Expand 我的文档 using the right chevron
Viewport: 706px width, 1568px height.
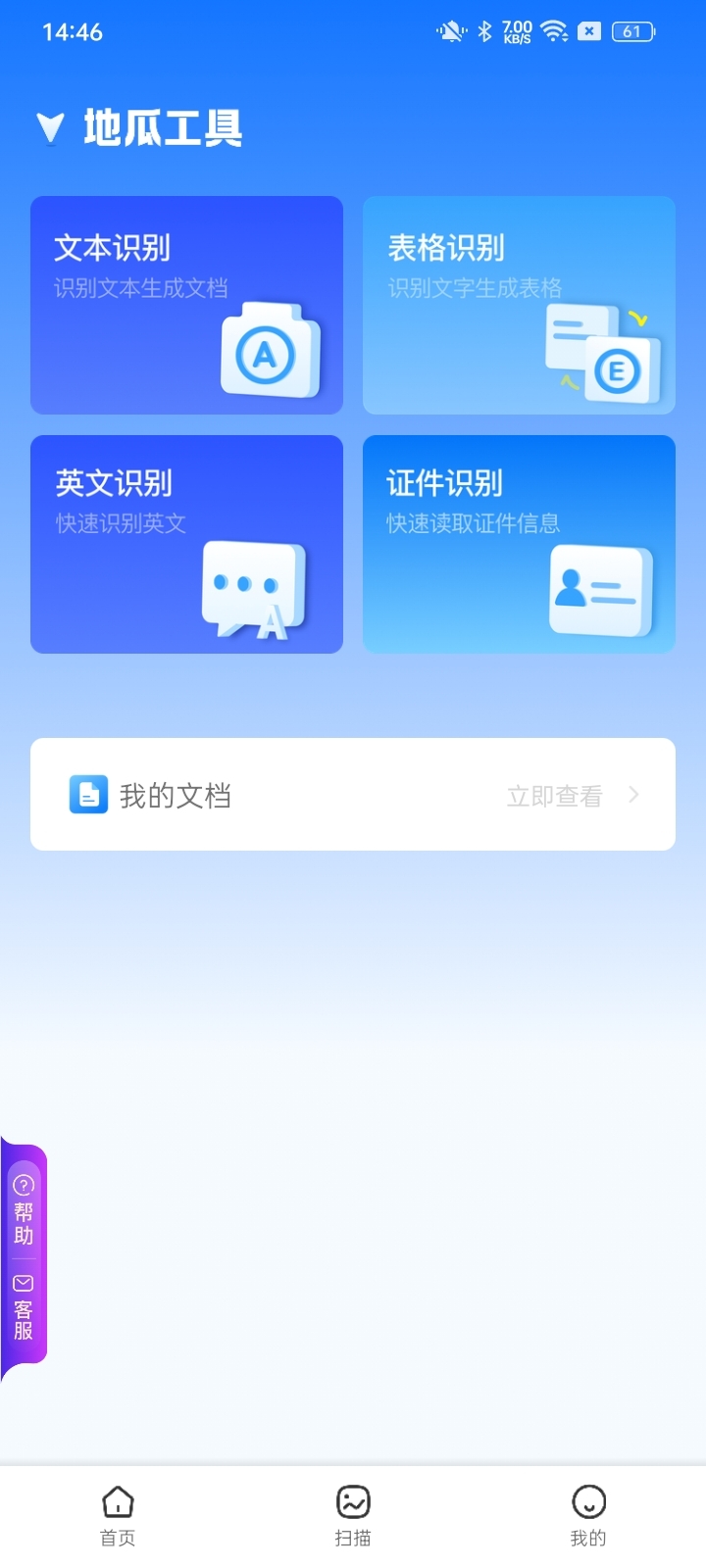(634, 795)
